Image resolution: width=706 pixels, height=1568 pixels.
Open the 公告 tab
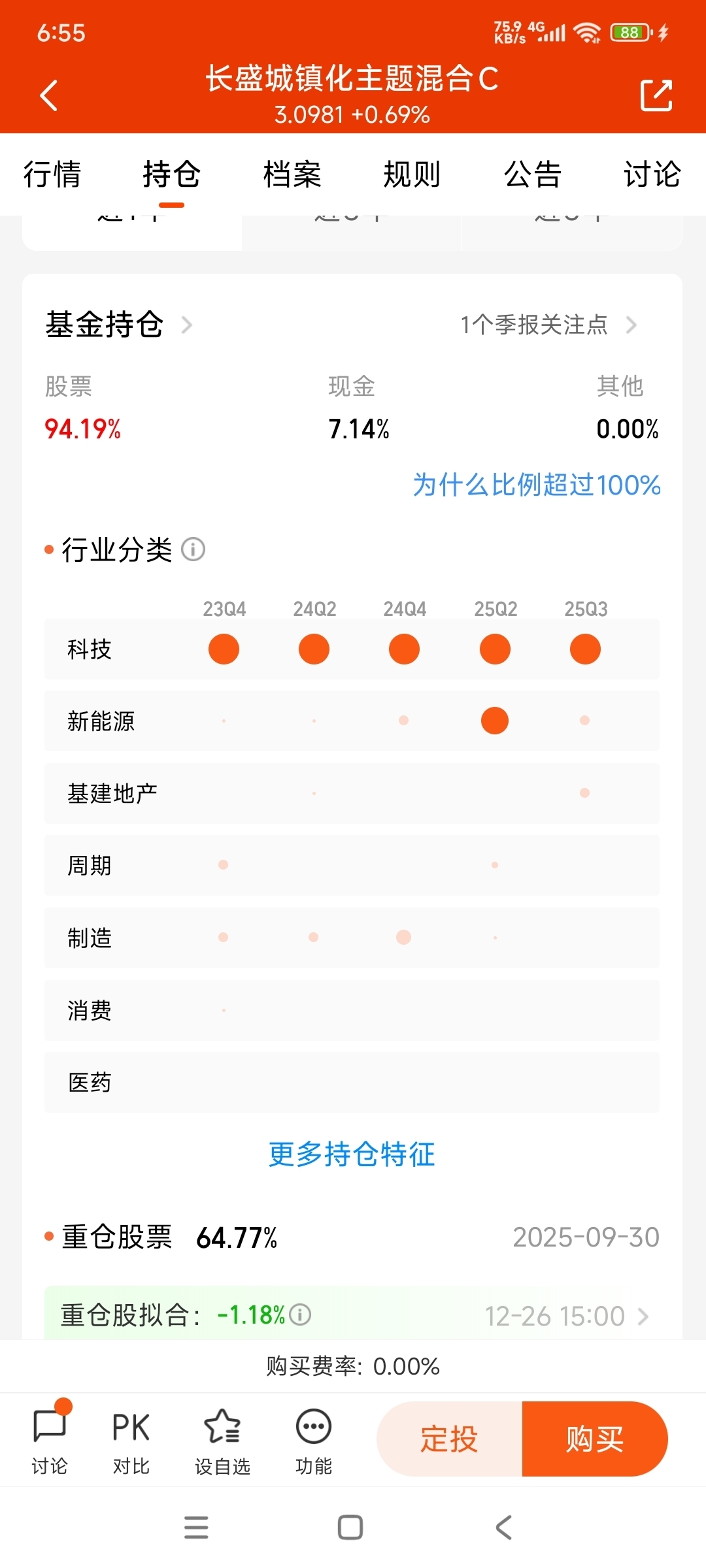coord(532,174)
